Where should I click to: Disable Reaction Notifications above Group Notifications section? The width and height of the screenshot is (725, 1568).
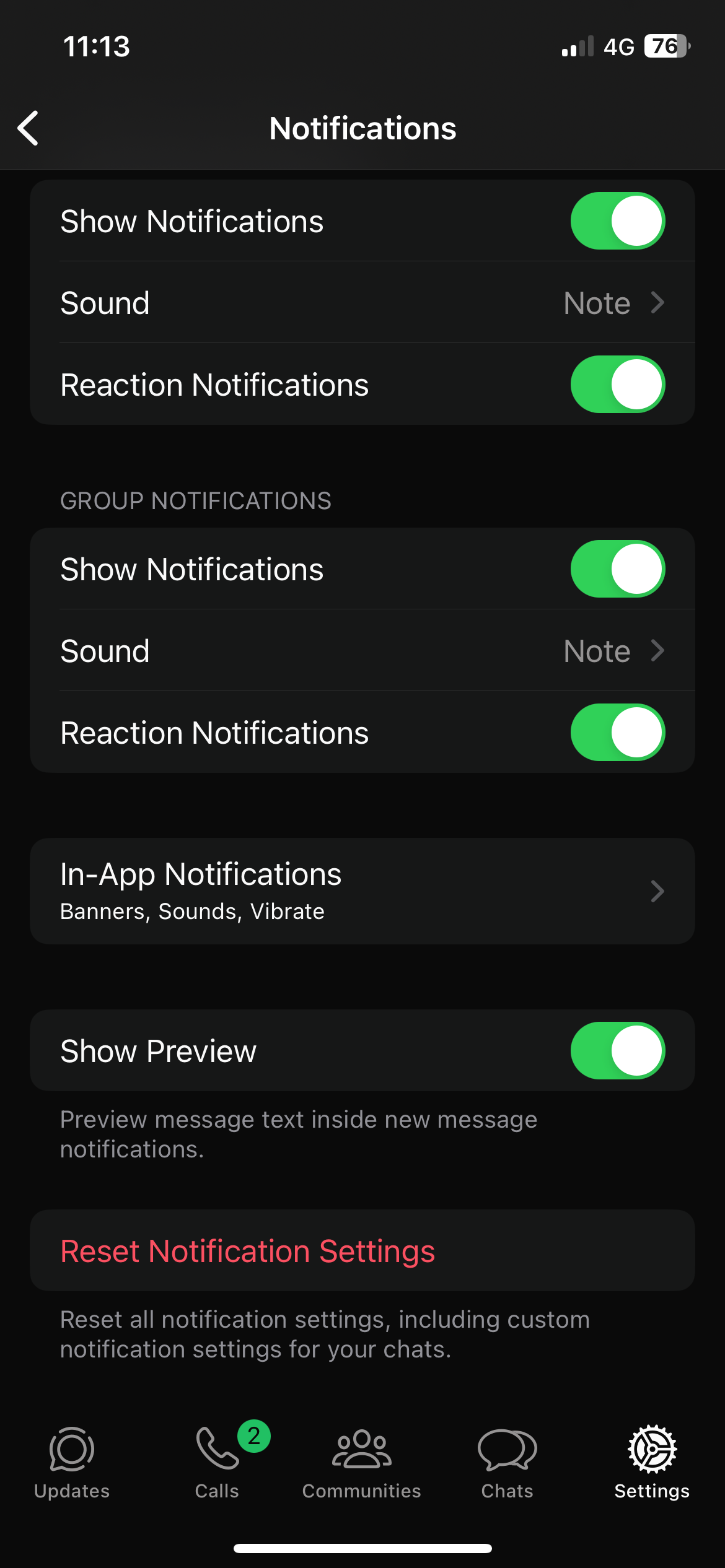[x=617, y=385]
